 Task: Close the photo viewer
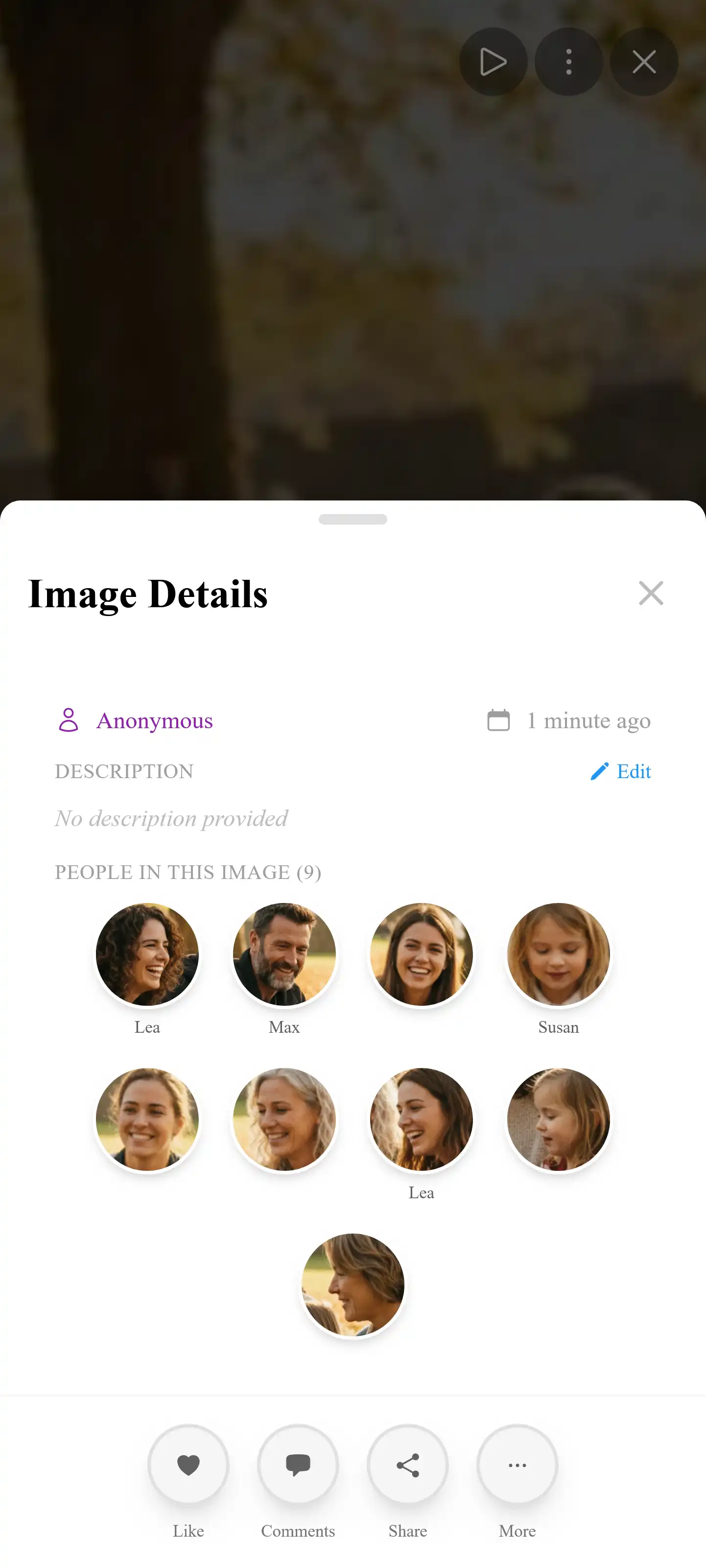[644, 62]
